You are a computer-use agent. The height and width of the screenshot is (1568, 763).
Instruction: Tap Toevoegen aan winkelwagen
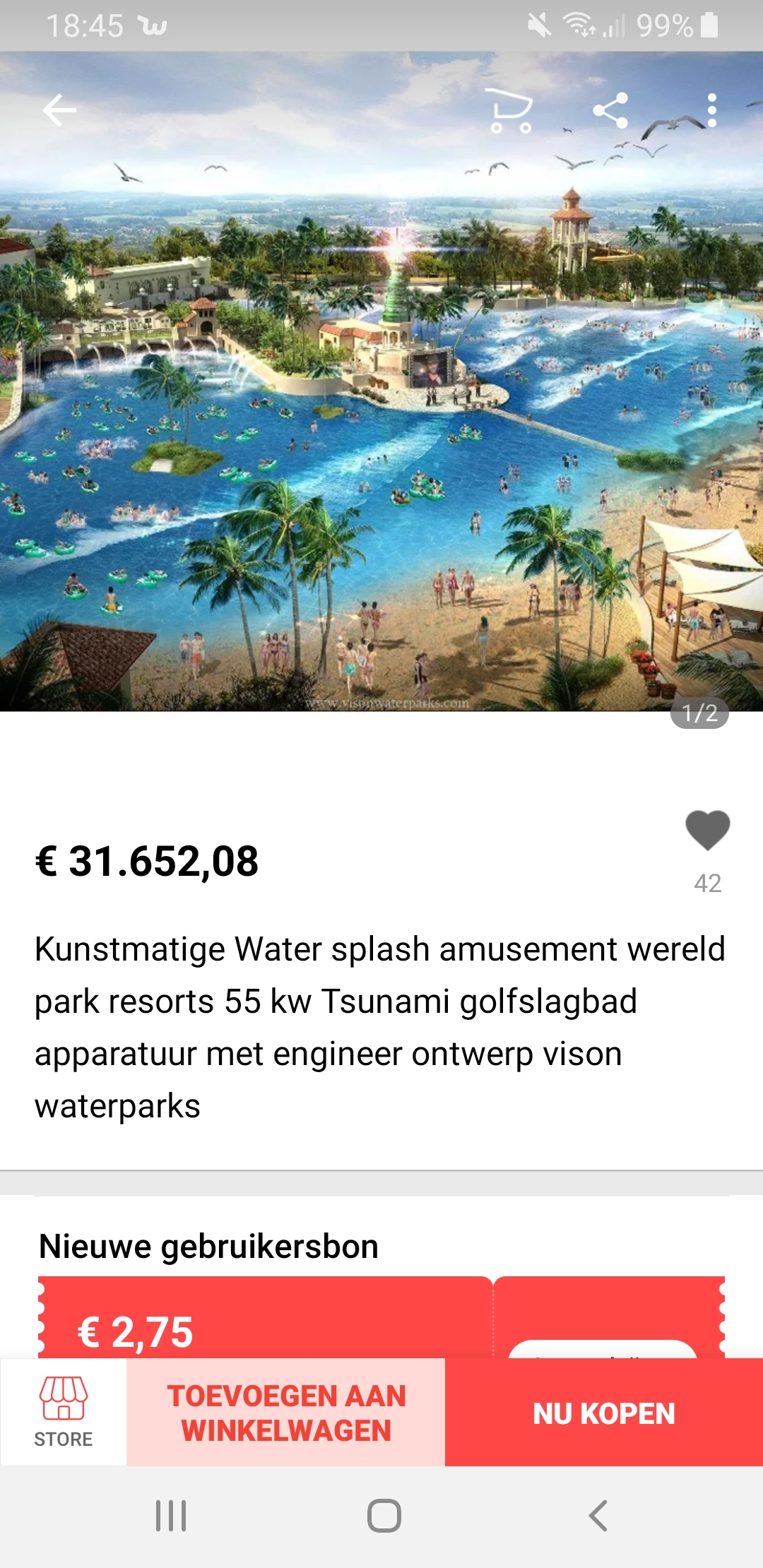(286, 1412)
